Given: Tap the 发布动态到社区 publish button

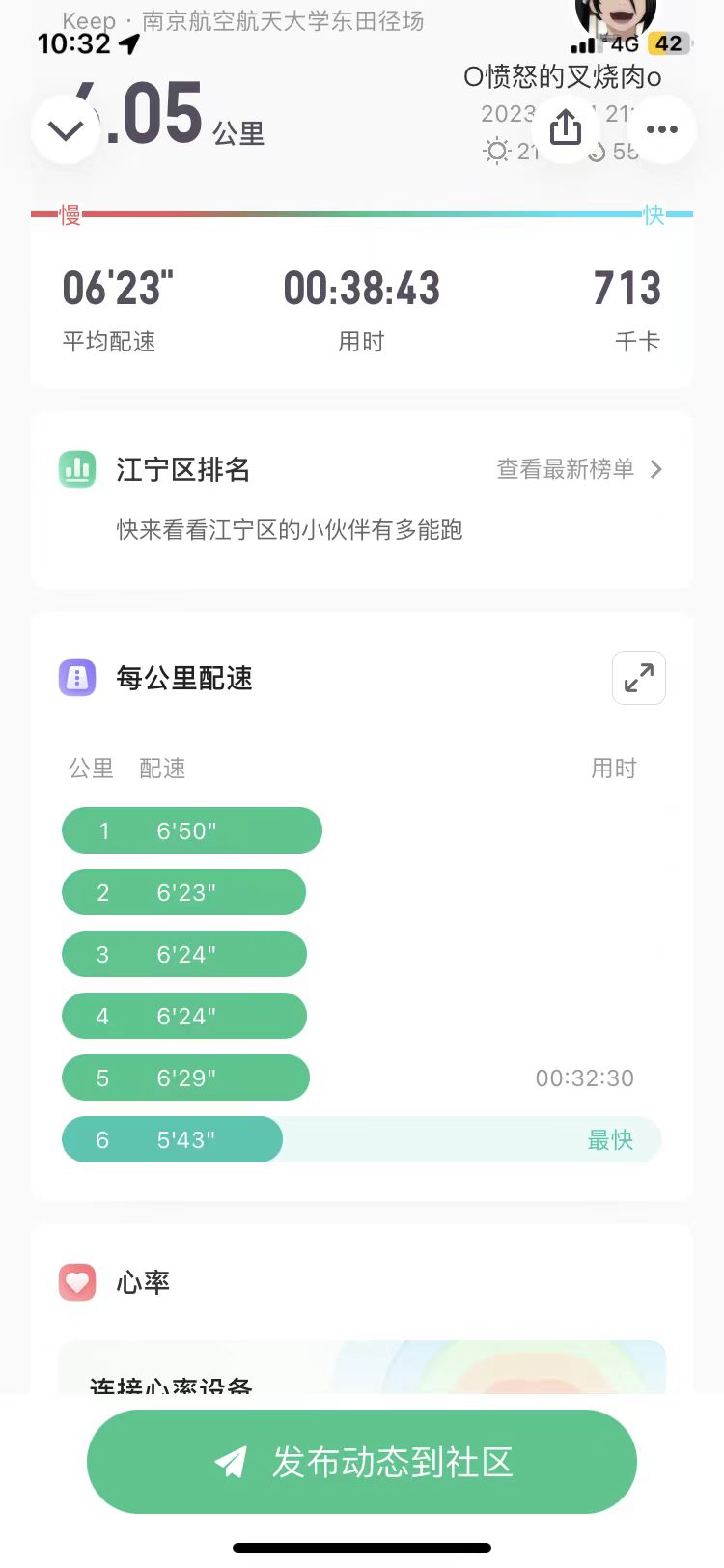Looking at the screenshot, I should pos(361,1462).
